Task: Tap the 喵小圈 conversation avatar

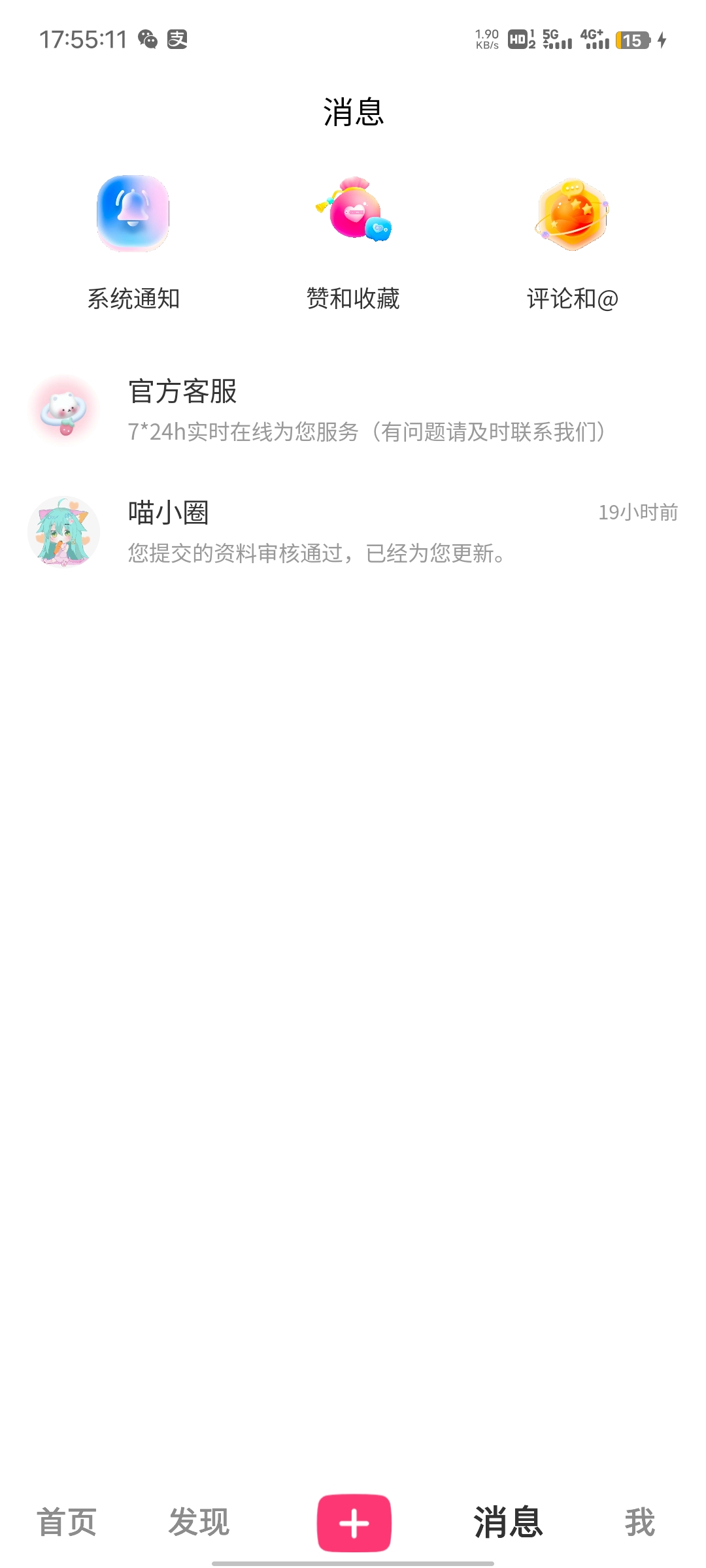Action: tap(63, 533)
